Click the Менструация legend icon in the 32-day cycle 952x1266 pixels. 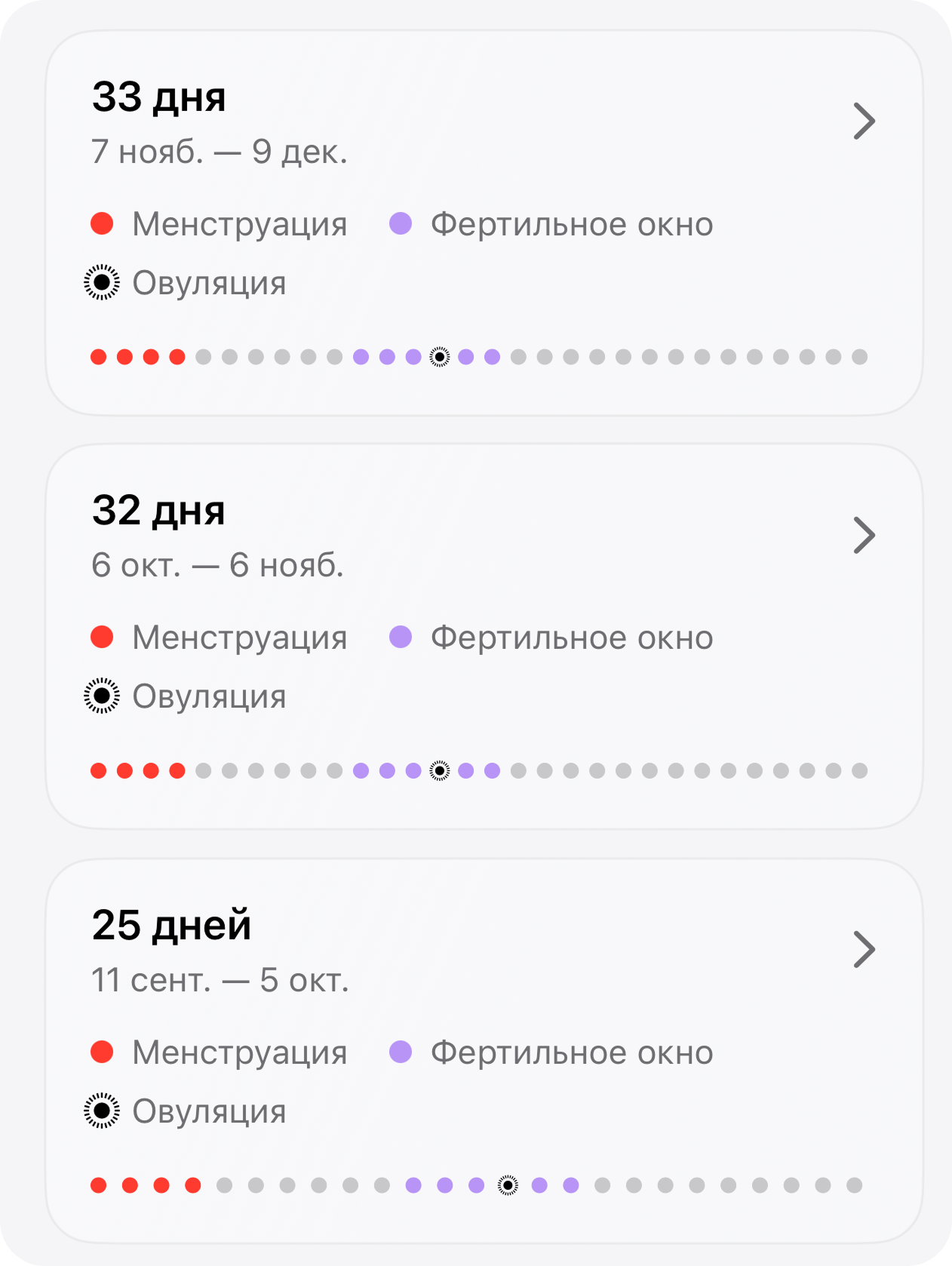(x=102, y=638)
